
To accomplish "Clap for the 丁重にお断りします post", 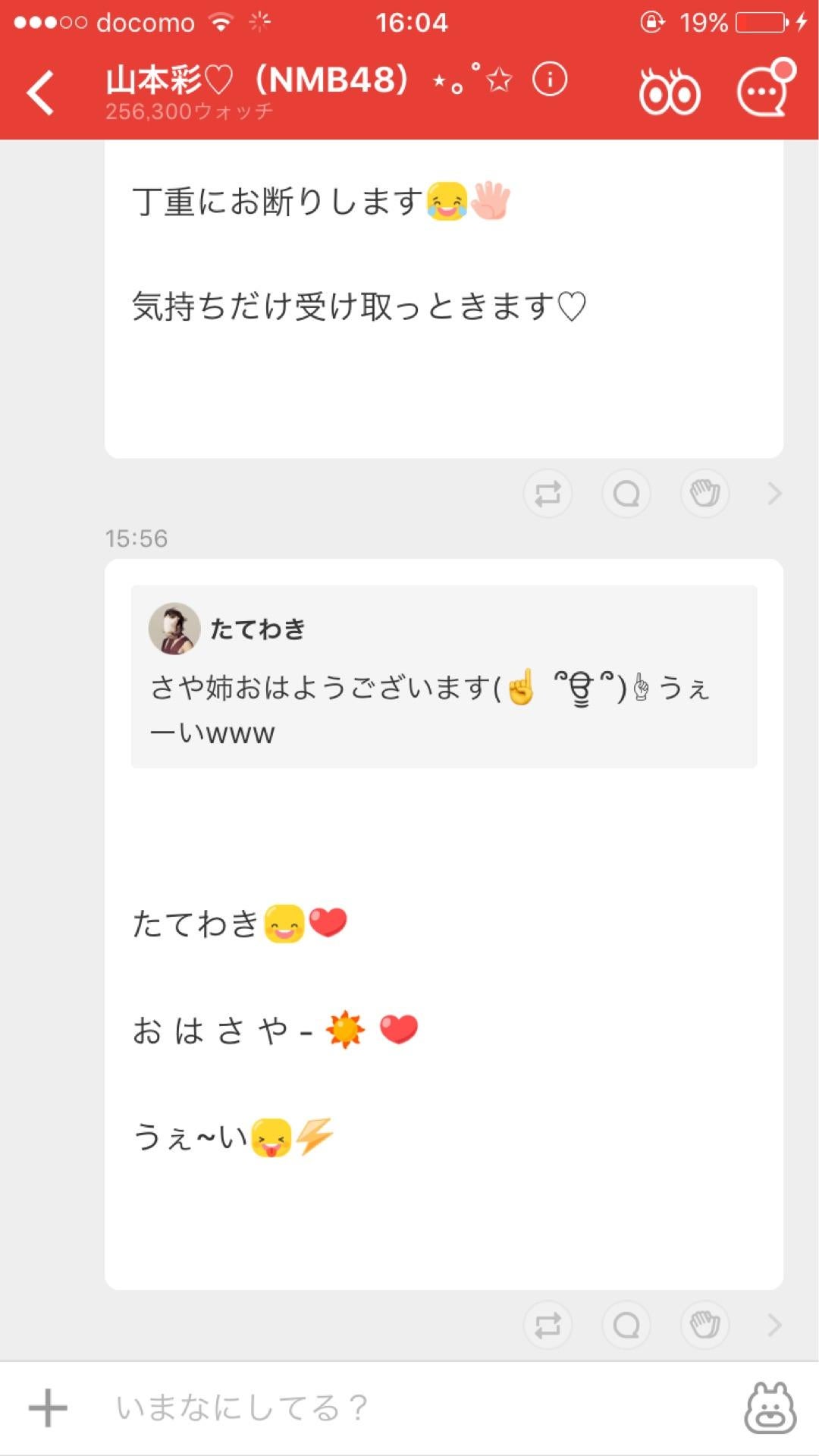I will (703, 494).
